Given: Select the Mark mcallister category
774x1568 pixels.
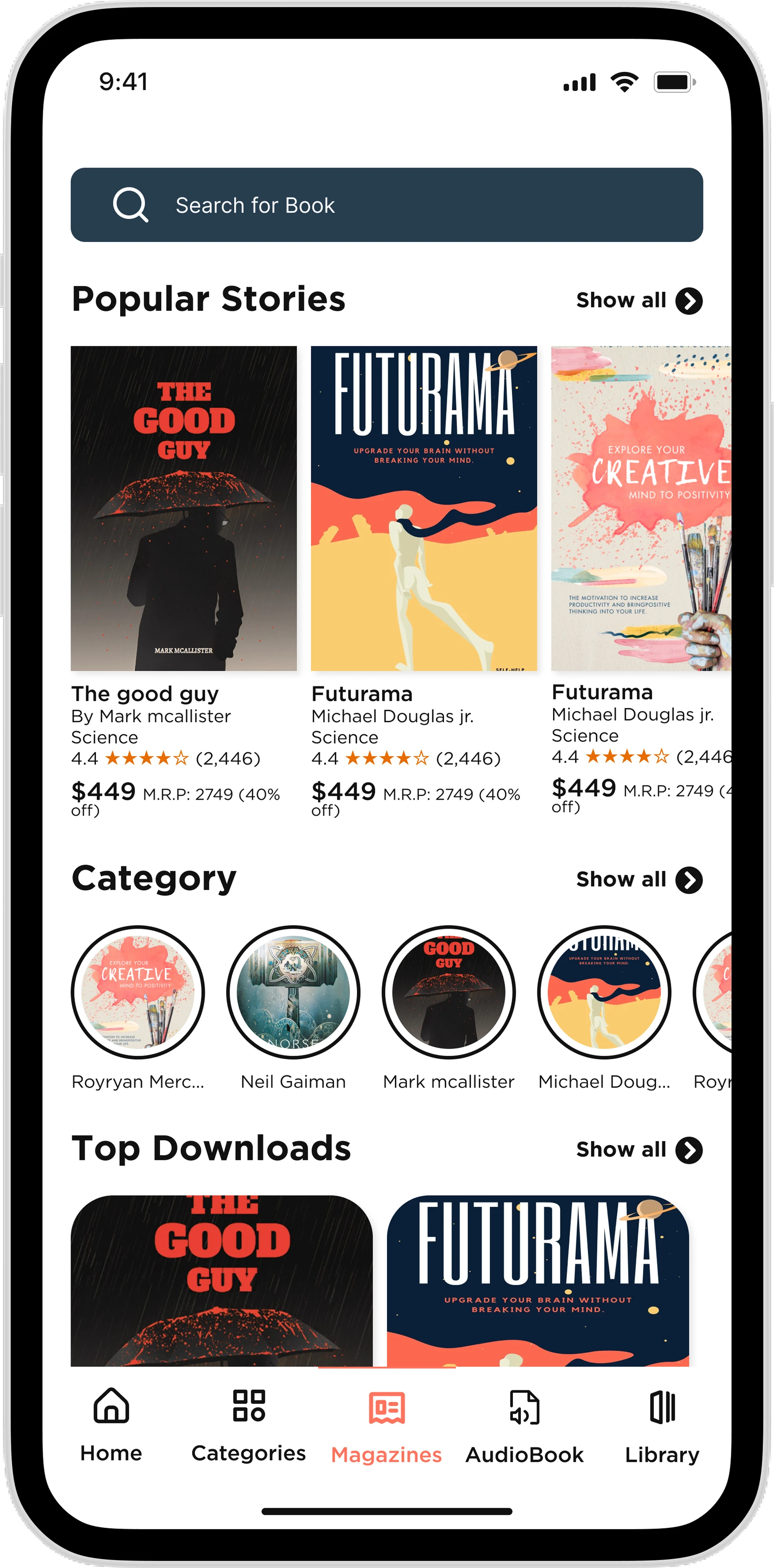Looking at the screenshot, I should [x=449, y=992].
